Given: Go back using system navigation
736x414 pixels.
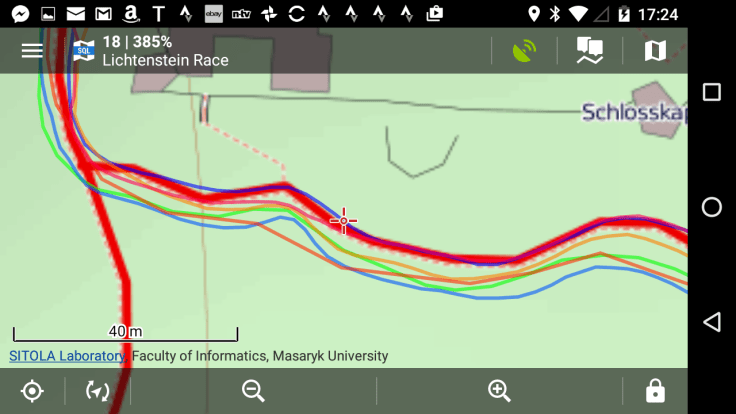Looking at the screenshot, I should pyautogui.click(x=711, y=322).
